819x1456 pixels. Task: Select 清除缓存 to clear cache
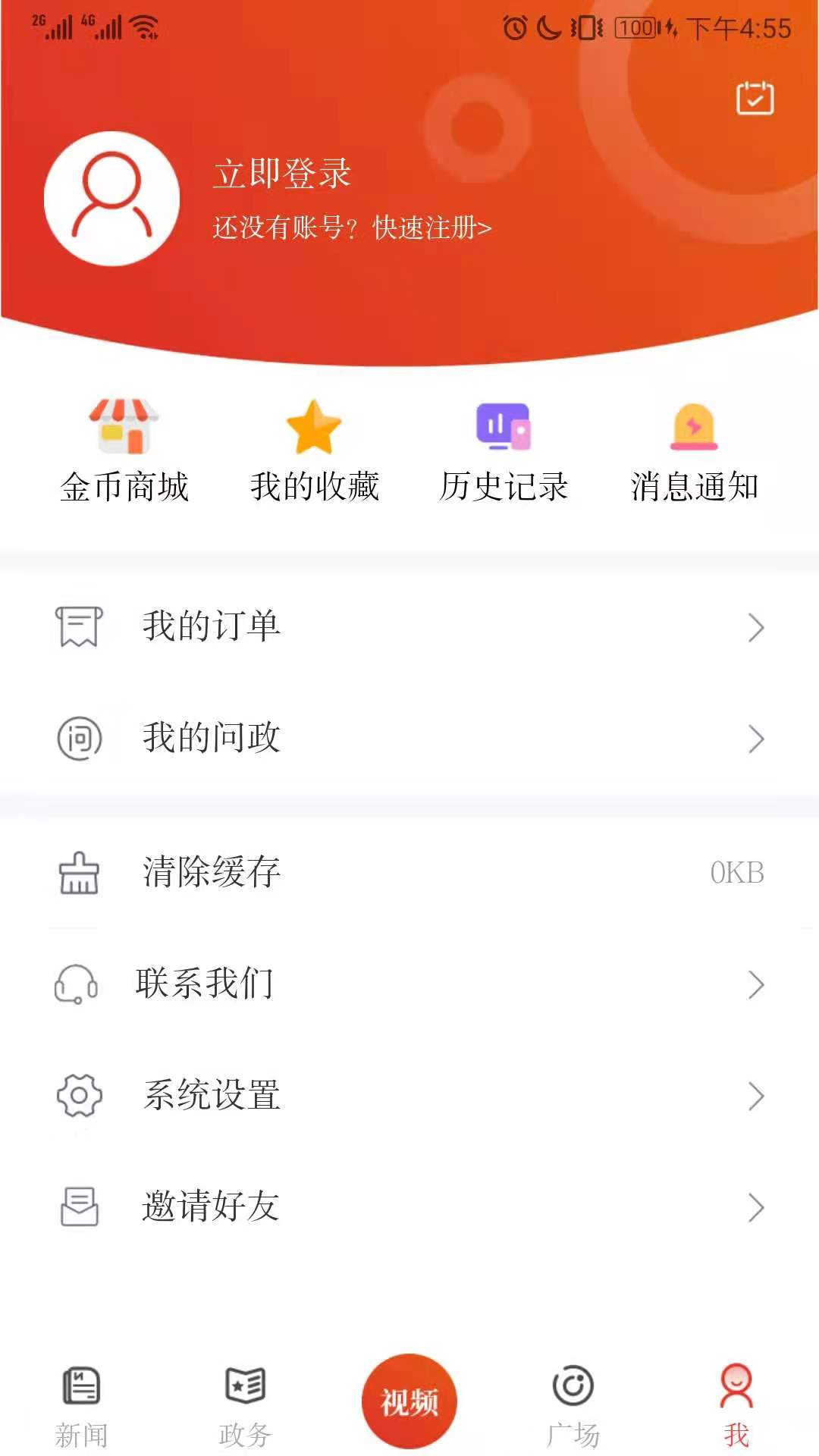click(x=409, y=873)
